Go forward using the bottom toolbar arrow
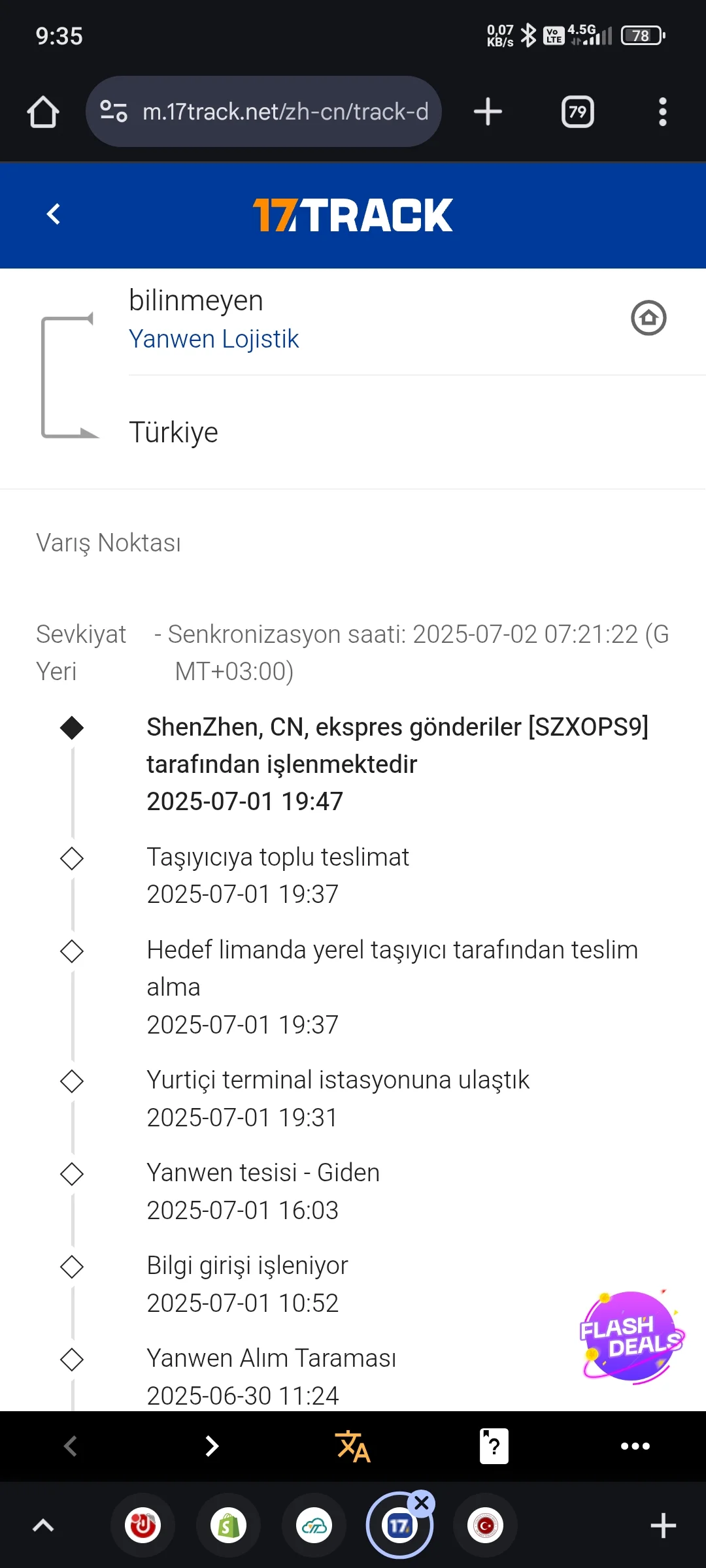This screenshot has height=1568, width=706. (x=211, y=1446)
